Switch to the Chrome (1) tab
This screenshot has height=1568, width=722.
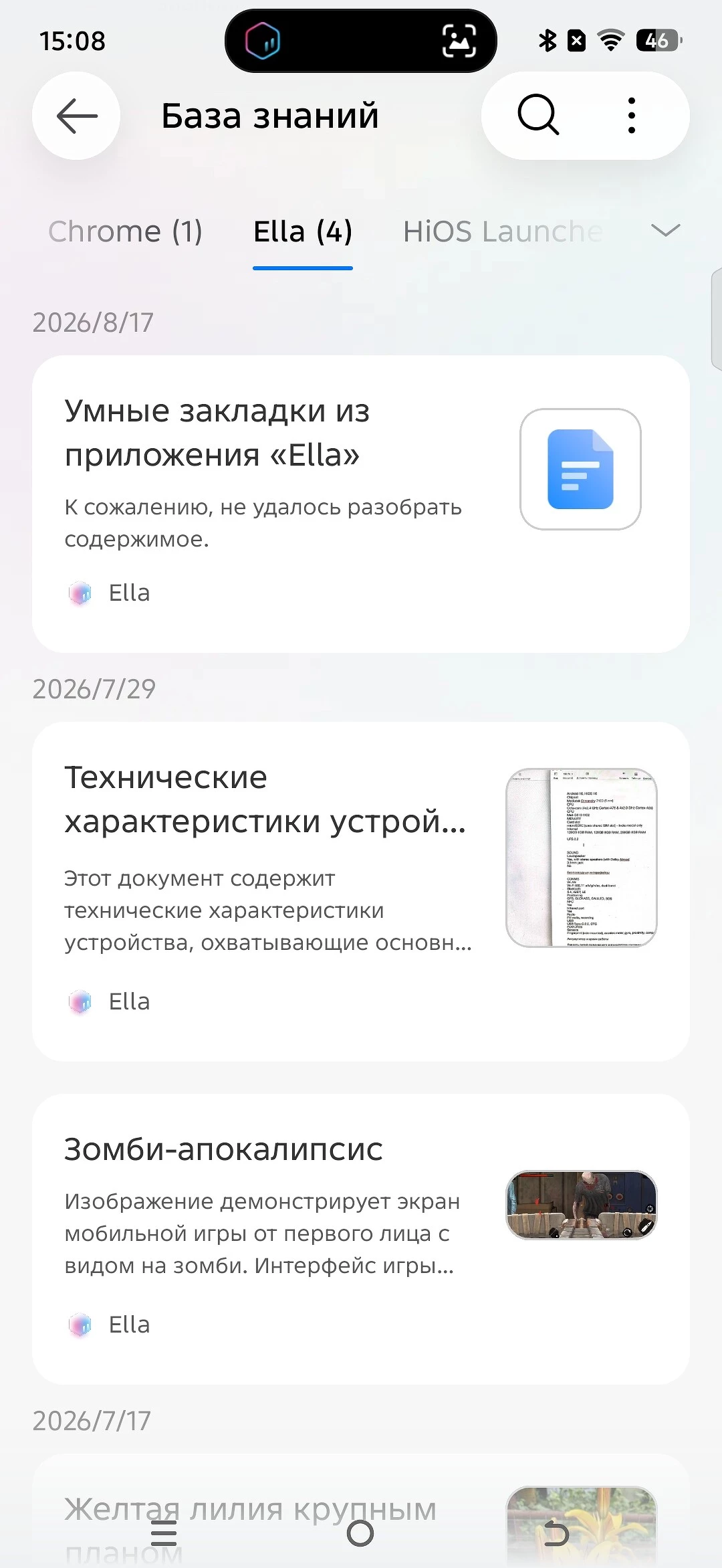[125, 231]
